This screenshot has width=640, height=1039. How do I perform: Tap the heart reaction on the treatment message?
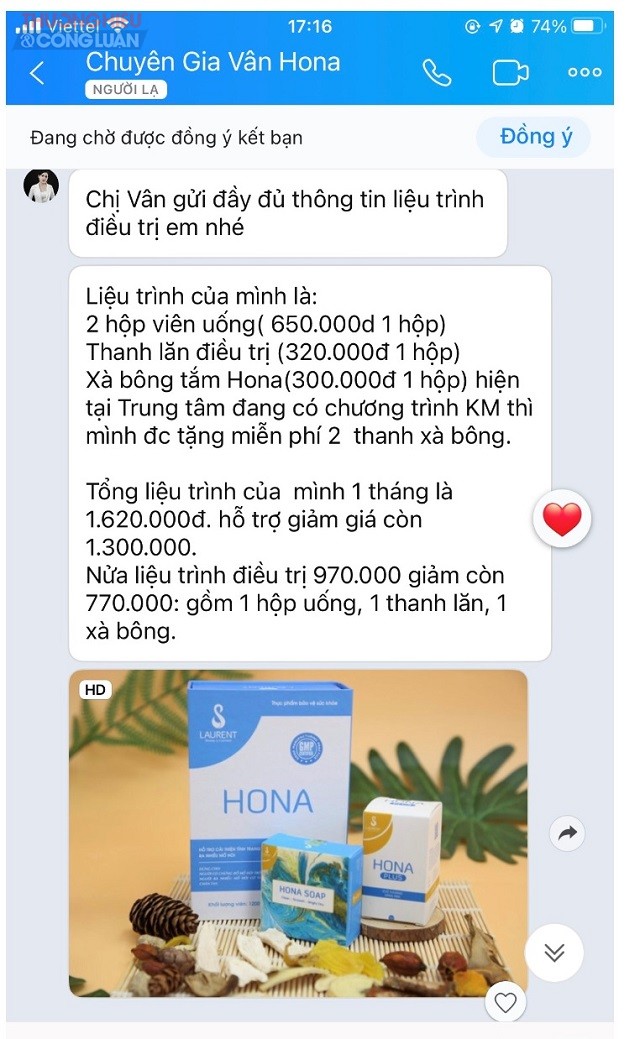point(562,519)
